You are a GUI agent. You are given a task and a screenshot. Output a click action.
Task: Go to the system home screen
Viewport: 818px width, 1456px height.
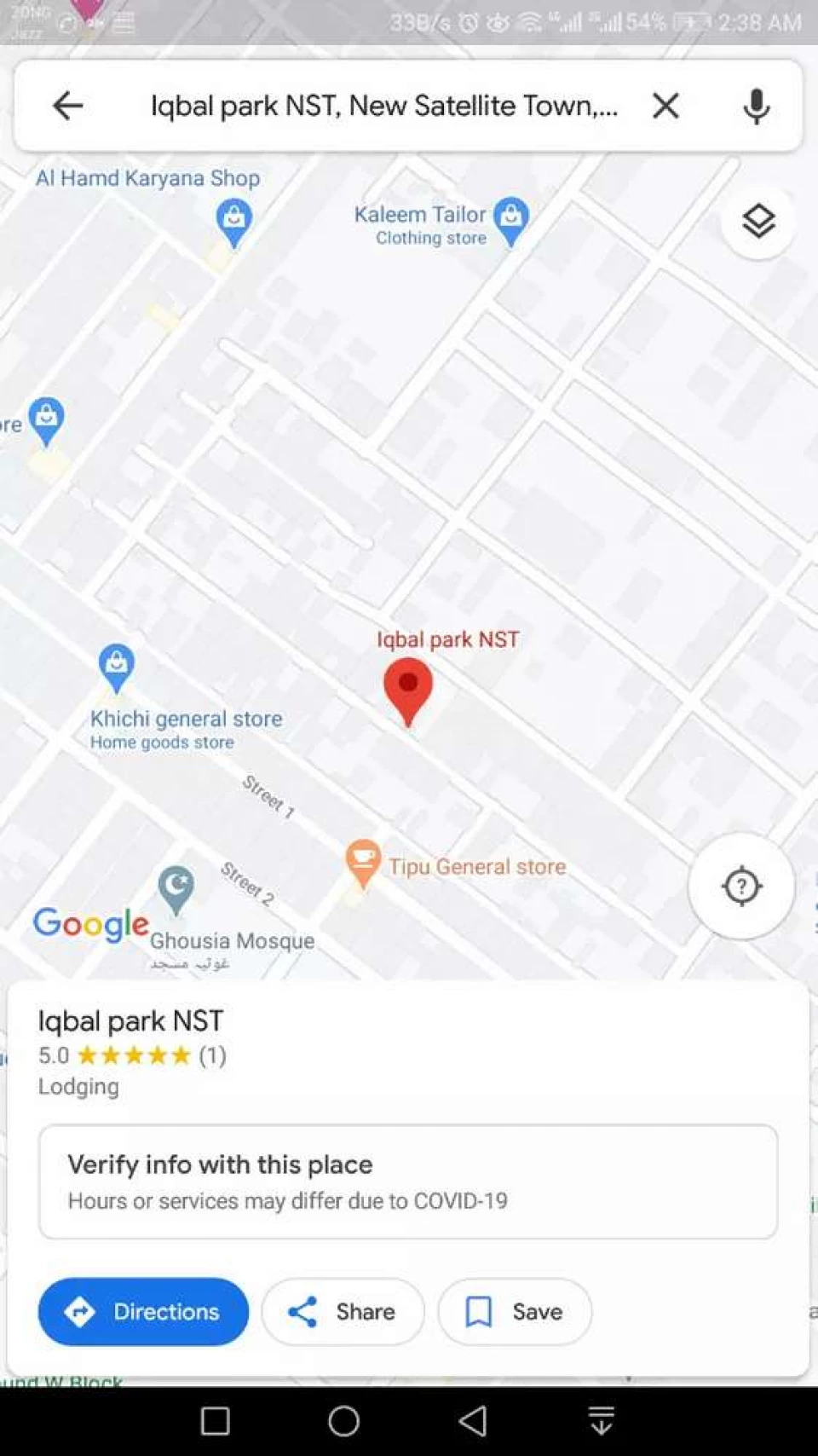pos(343,1421)
